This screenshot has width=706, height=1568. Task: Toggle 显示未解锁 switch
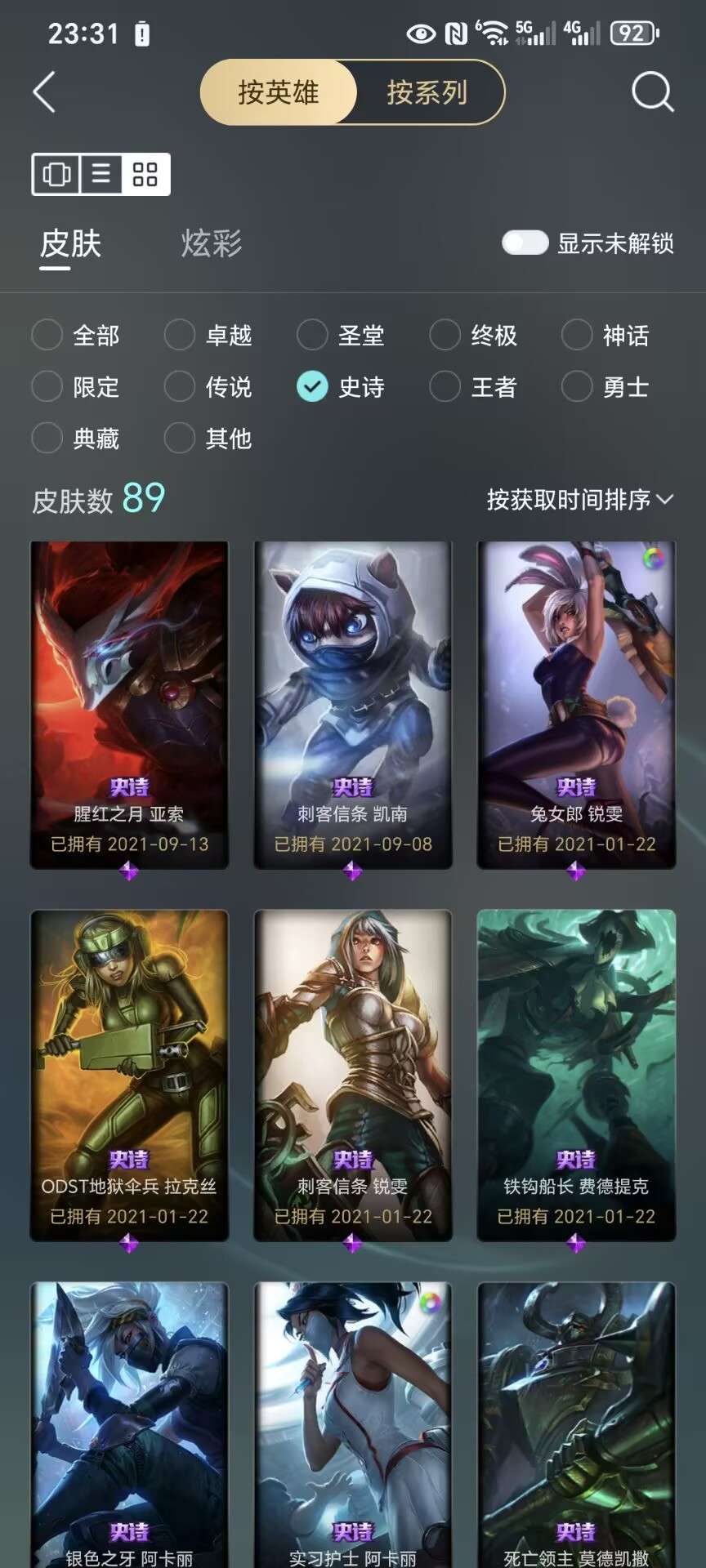tap(525, 243)
